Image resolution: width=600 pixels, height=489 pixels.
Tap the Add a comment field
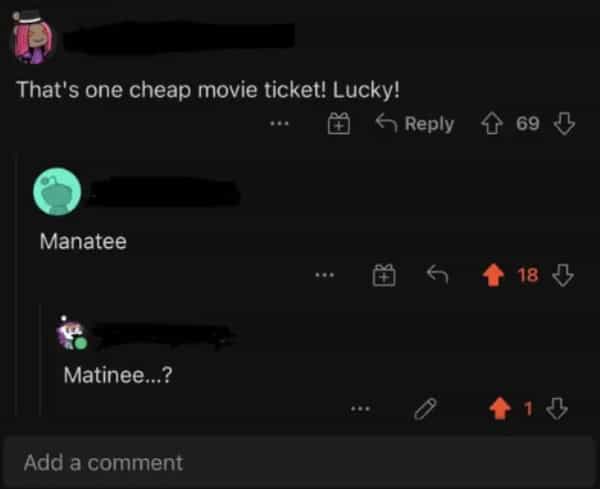[300, 462]
